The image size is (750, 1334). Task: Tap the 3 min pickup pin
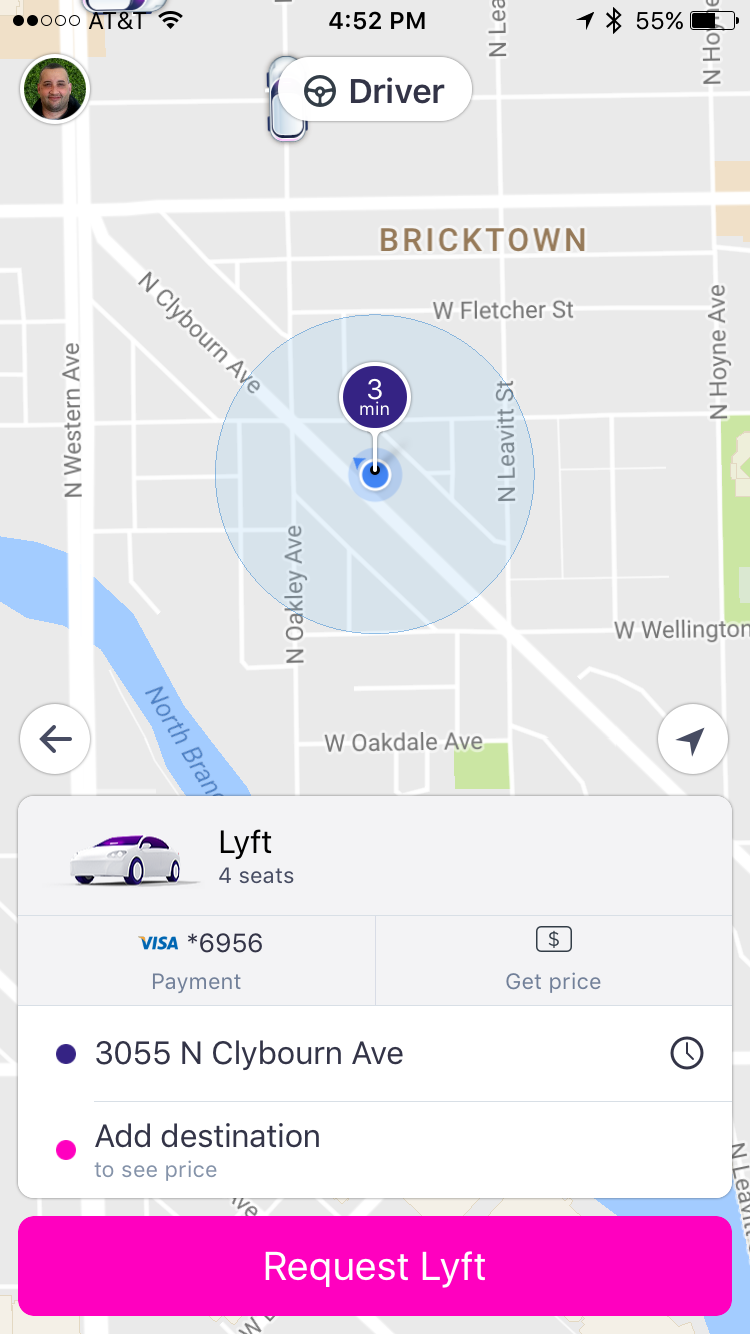pyautogui.click(x=375, y=398)
